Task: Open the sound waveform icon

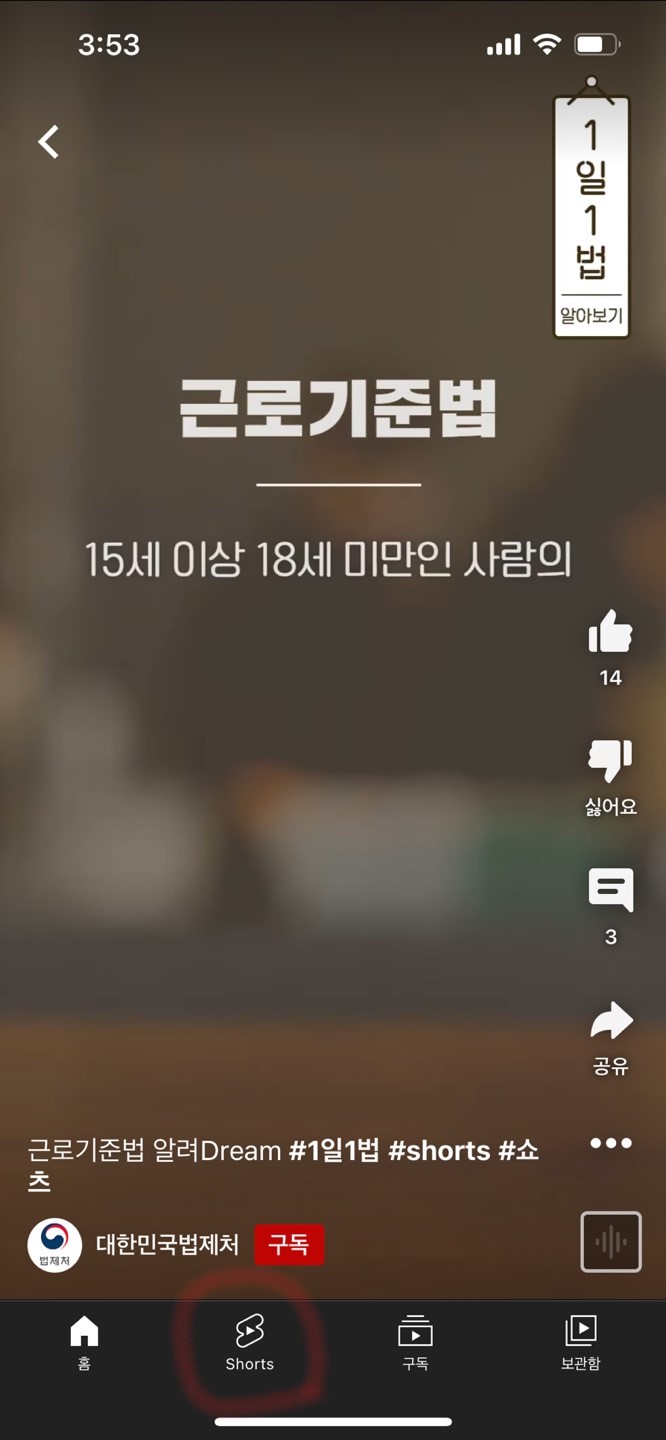Action: coord(611,1242)
